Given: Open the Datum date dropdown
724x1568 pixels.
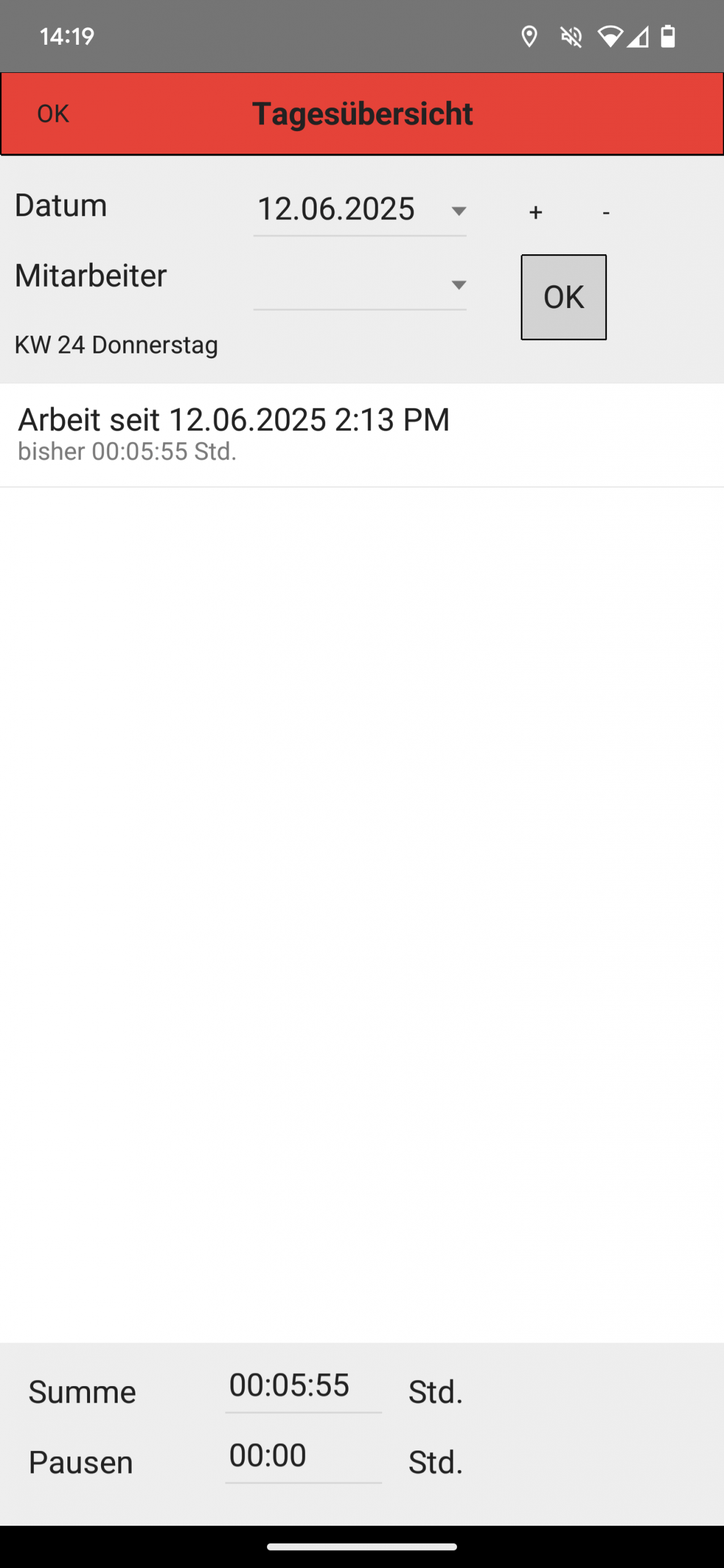Looking at the screenshot, I should coord(360,210).
